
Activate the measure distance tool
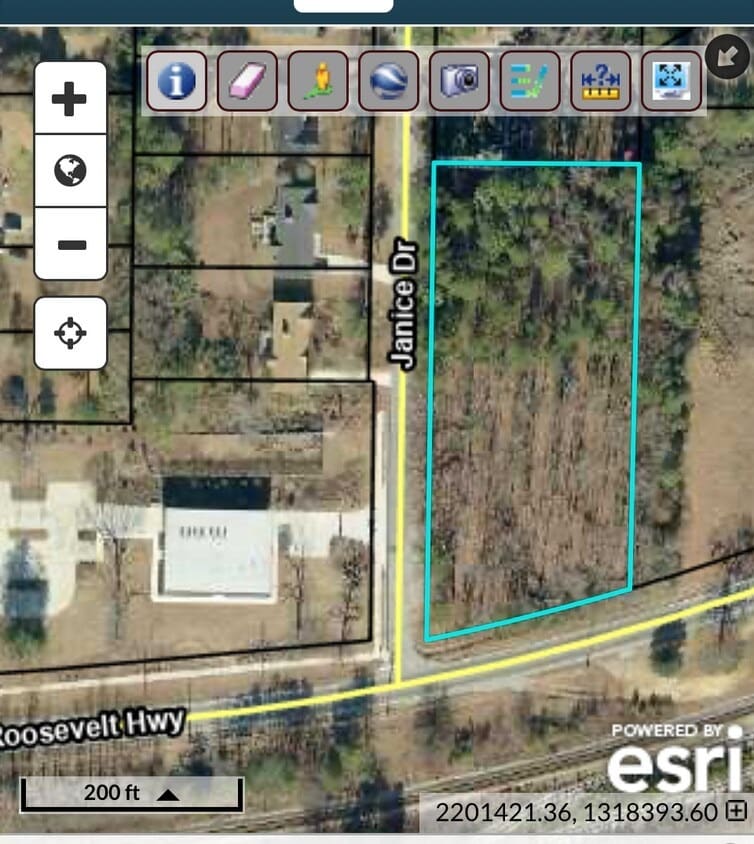pyautogui.click(x=601, y=81)
